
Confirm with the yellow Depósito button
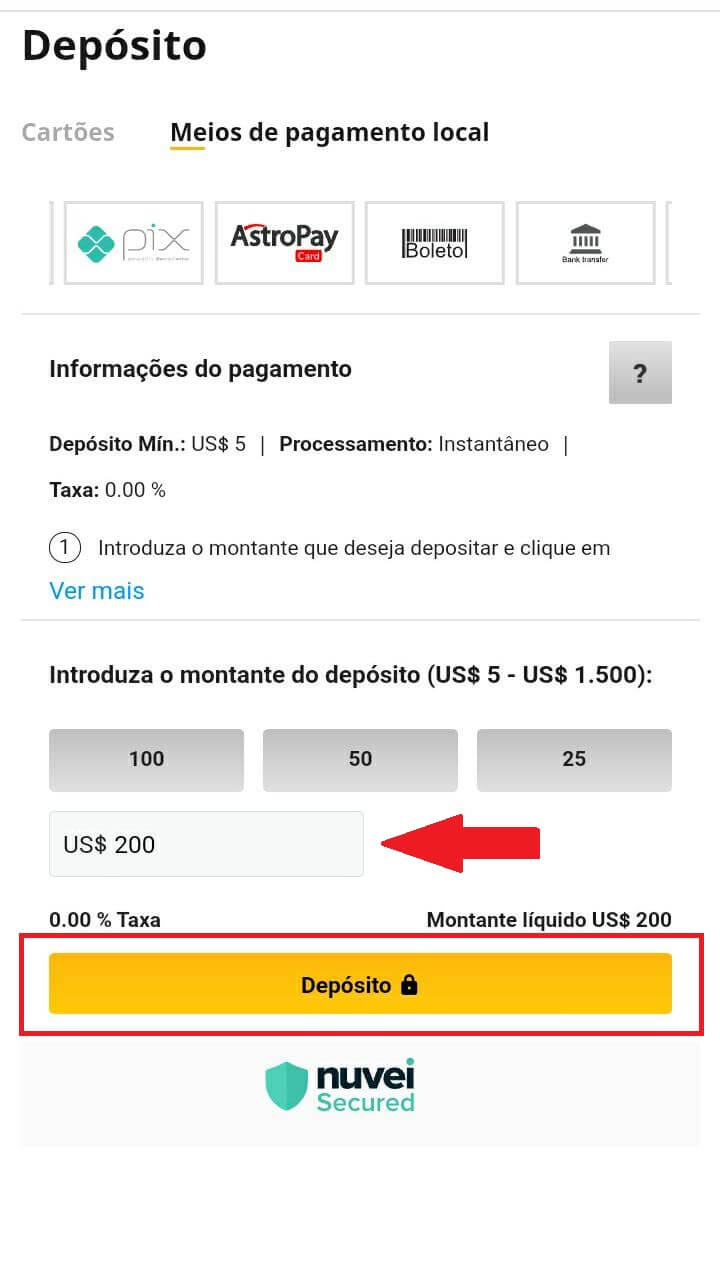coord(360,984)
